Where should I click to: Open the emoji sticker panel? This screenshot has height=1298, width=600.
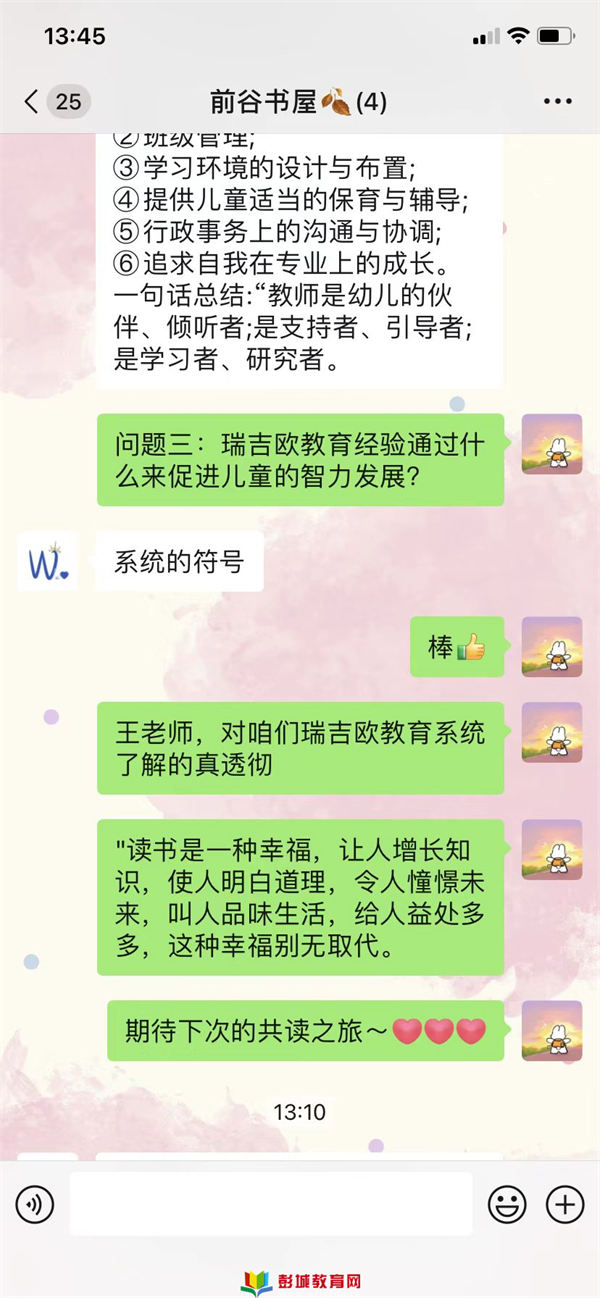507,1204
